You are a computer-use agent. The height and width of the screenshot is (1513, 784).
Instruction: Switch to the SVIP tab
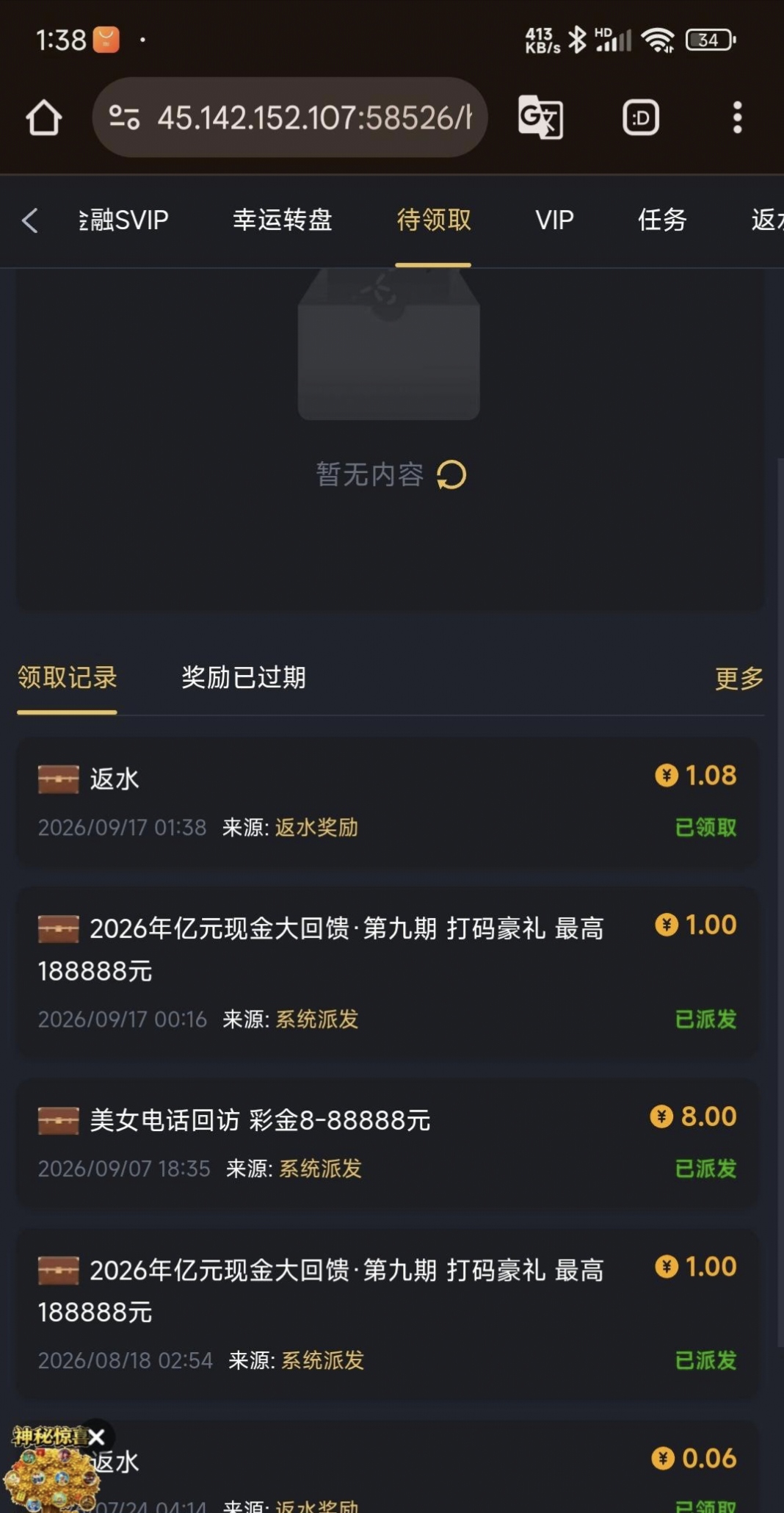pyautogui.click(x=123, y=220)
